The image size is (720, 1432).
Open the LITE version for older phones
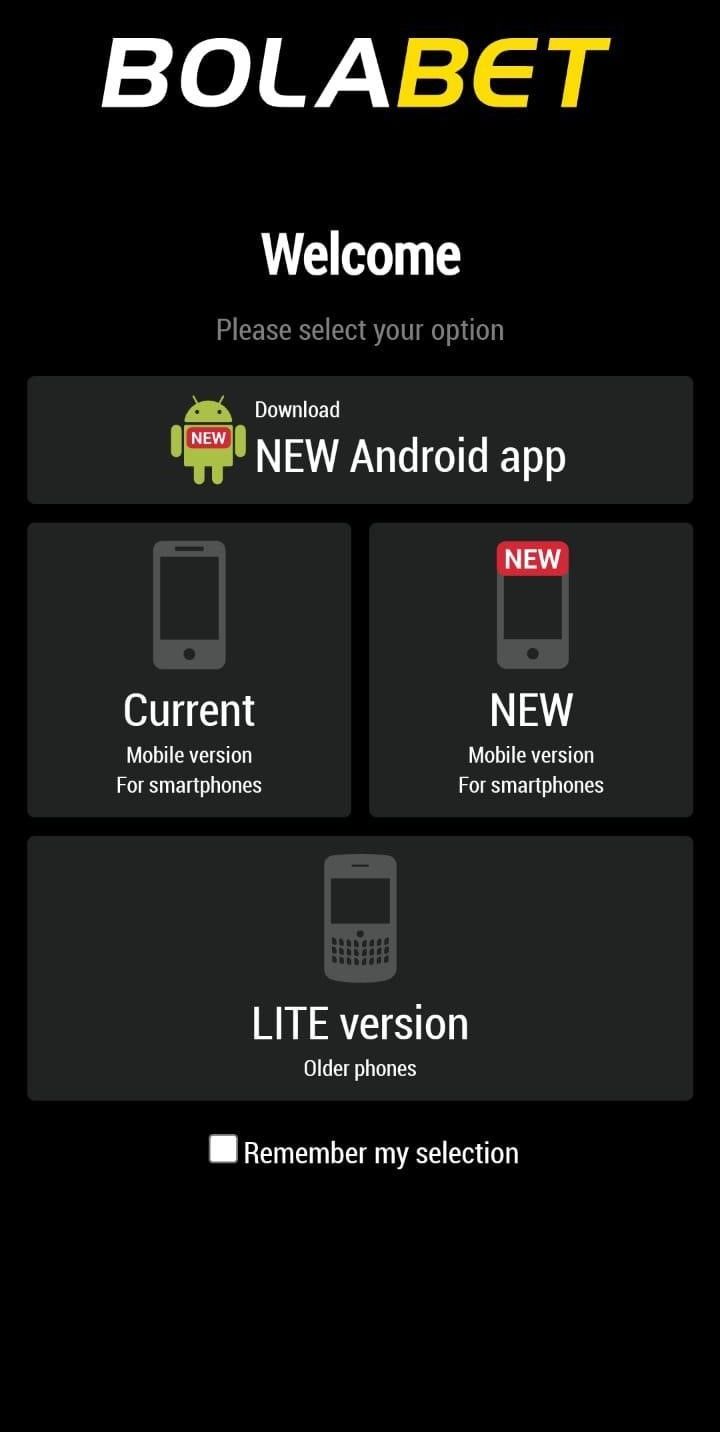pos(360,968)
